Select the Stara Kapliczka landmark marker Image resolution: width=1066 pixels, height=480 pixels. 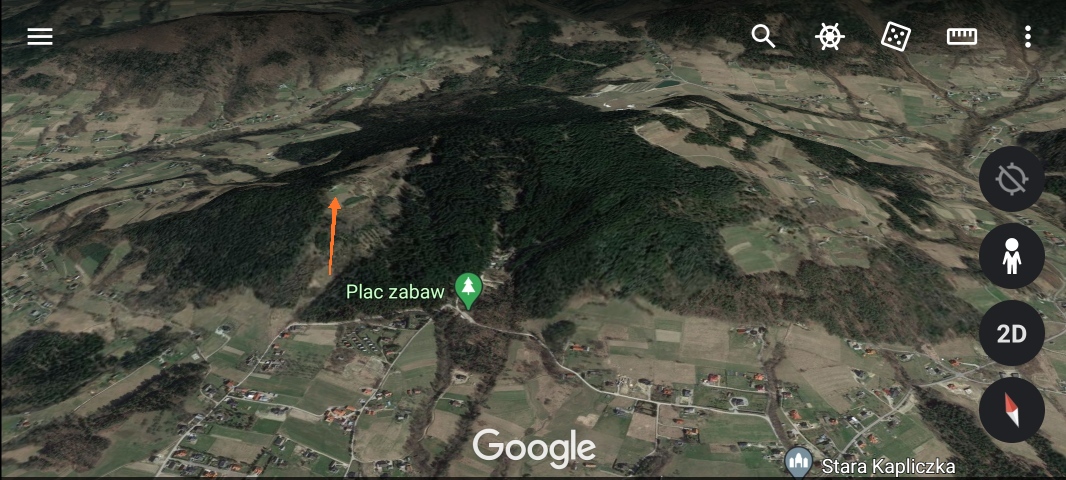coord(798,464)
